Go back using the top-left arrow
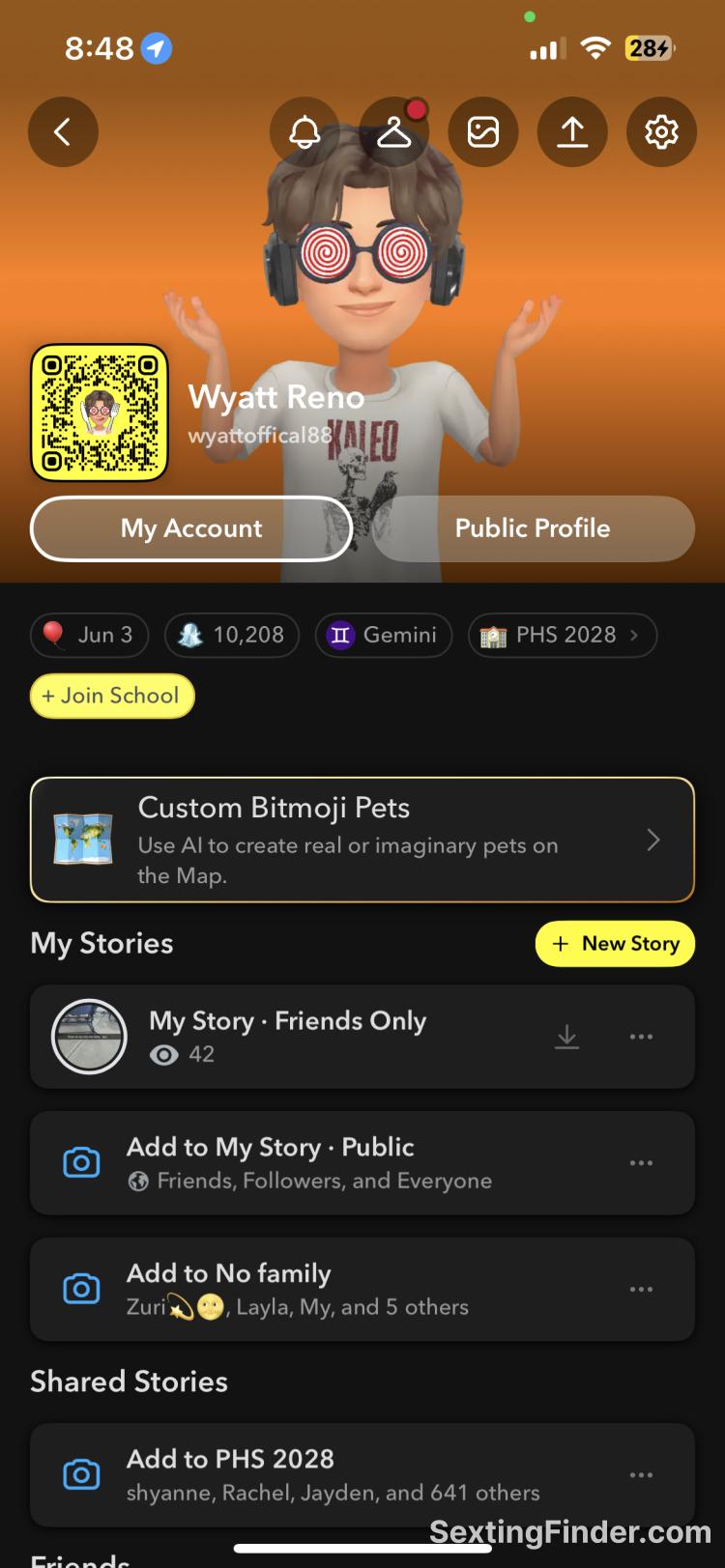The image size is (725, 1568). [63, 132]
